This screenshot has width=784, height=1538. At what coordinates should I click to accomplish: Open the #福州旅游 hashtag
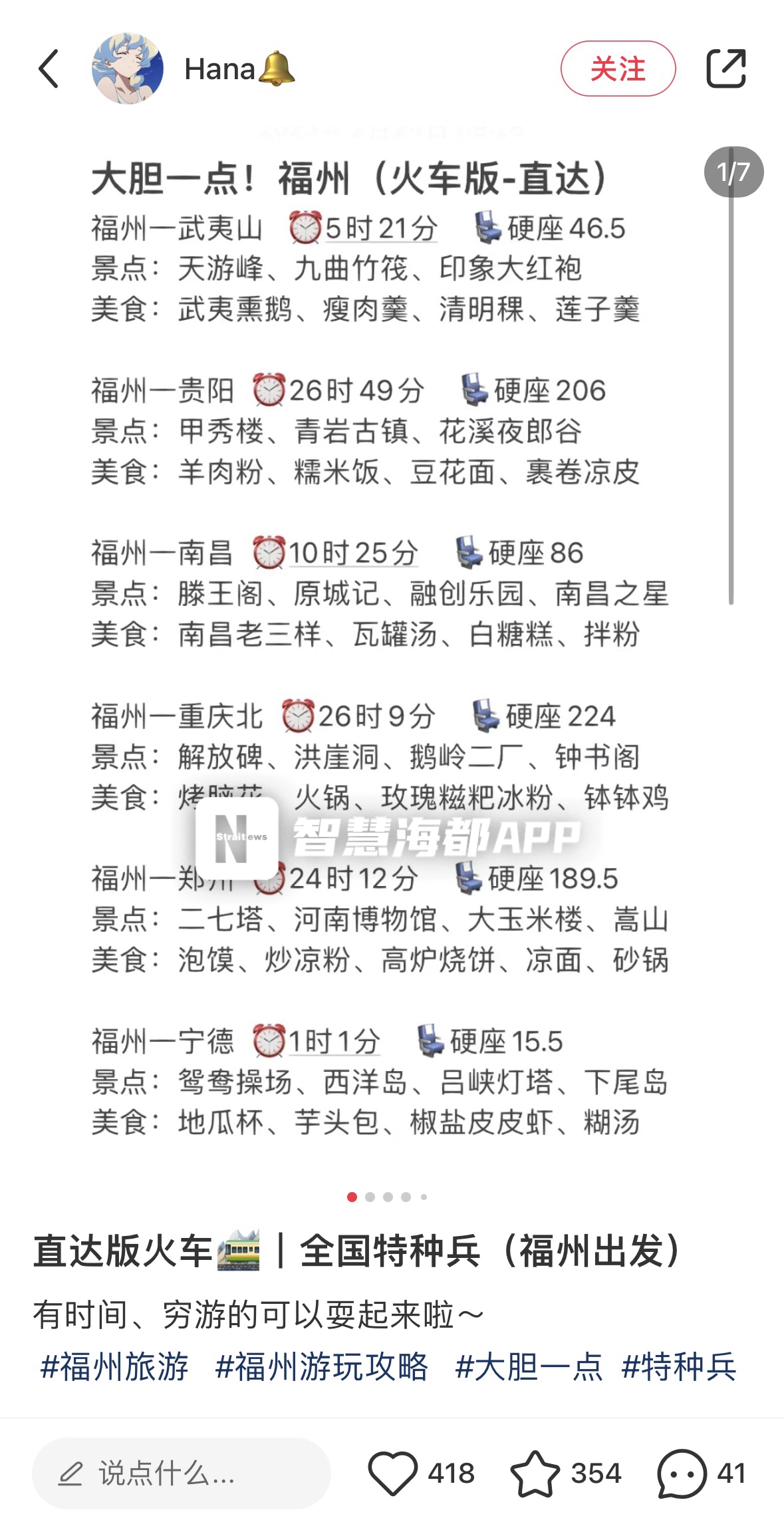114,1367
